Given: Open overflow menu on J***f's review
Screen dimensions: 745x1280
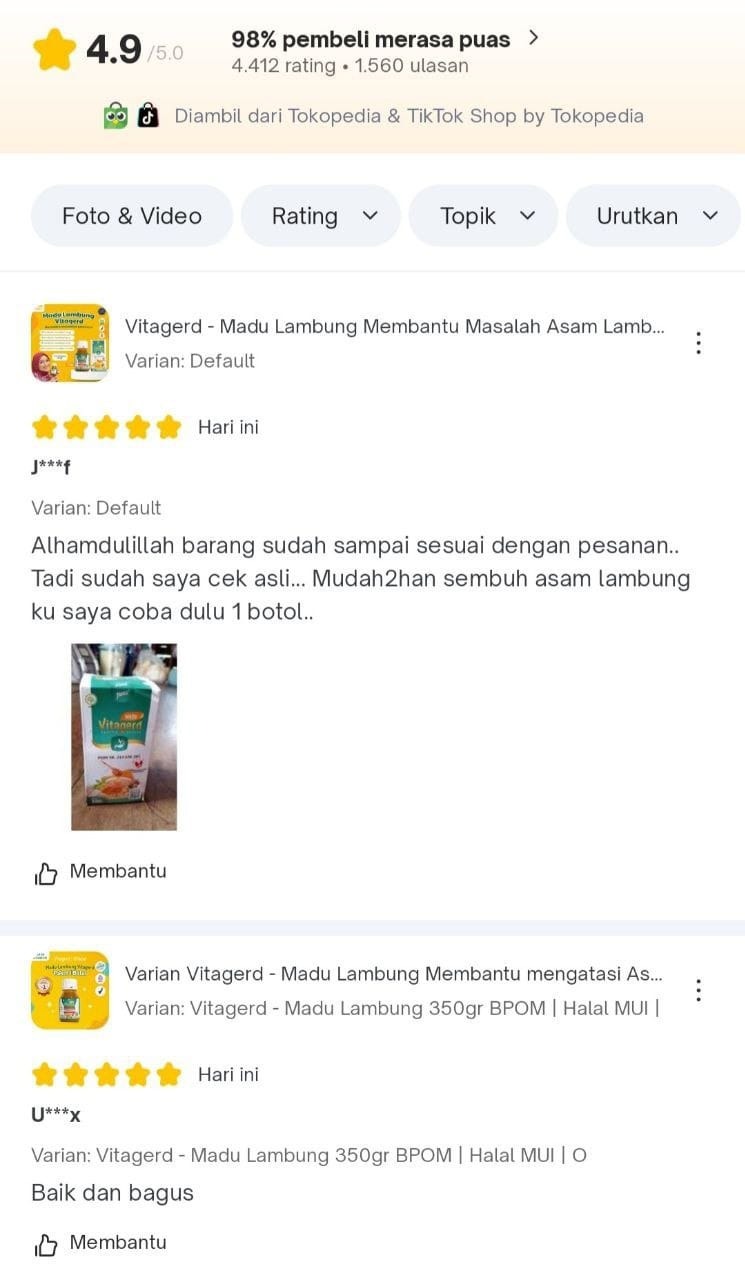Looking at the screenshot, I should [698, 343].
